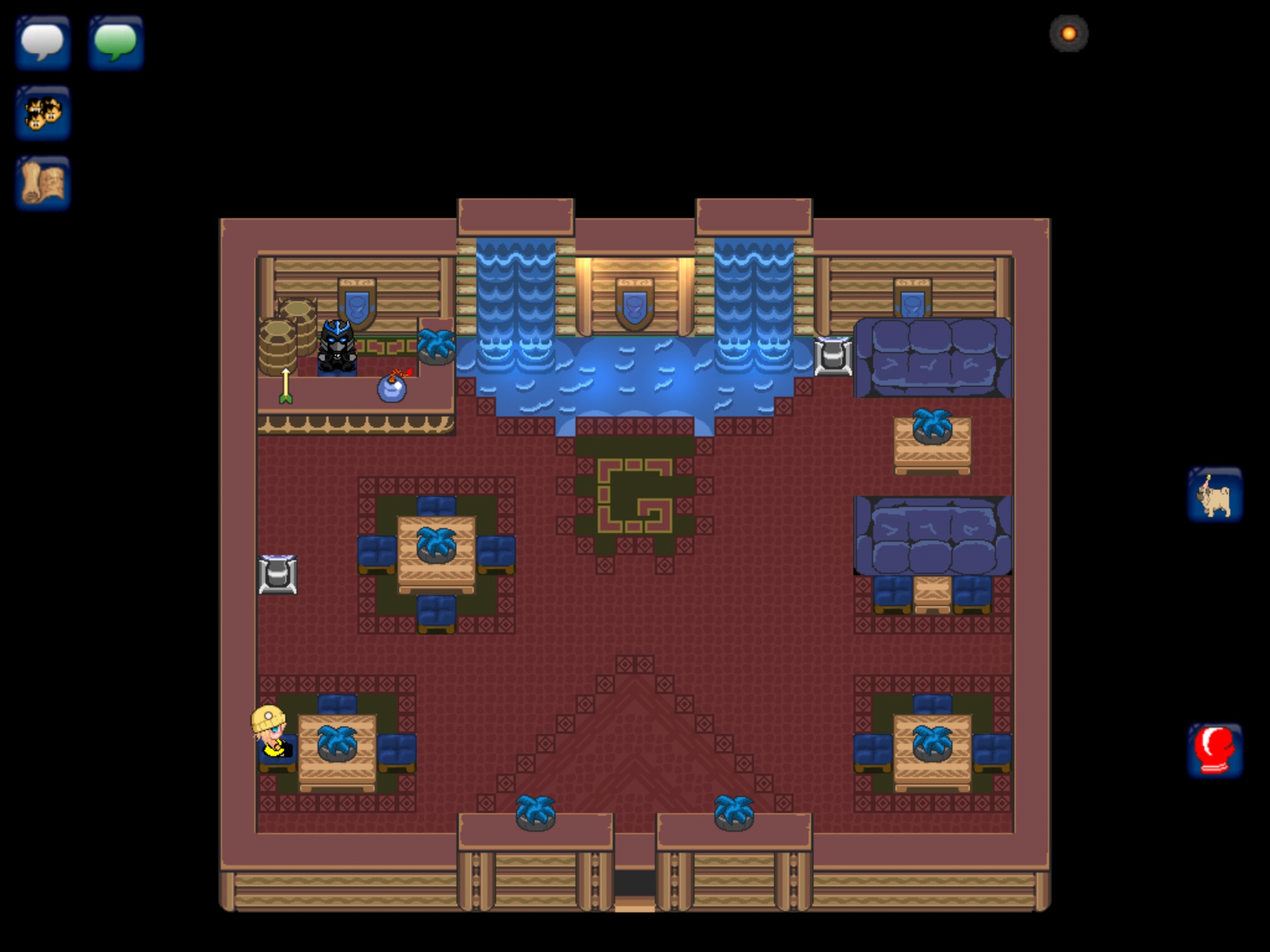Viewport: 1270px width, 952px height.
Task: Tap the orange orb indicator
Action: 1068,33
